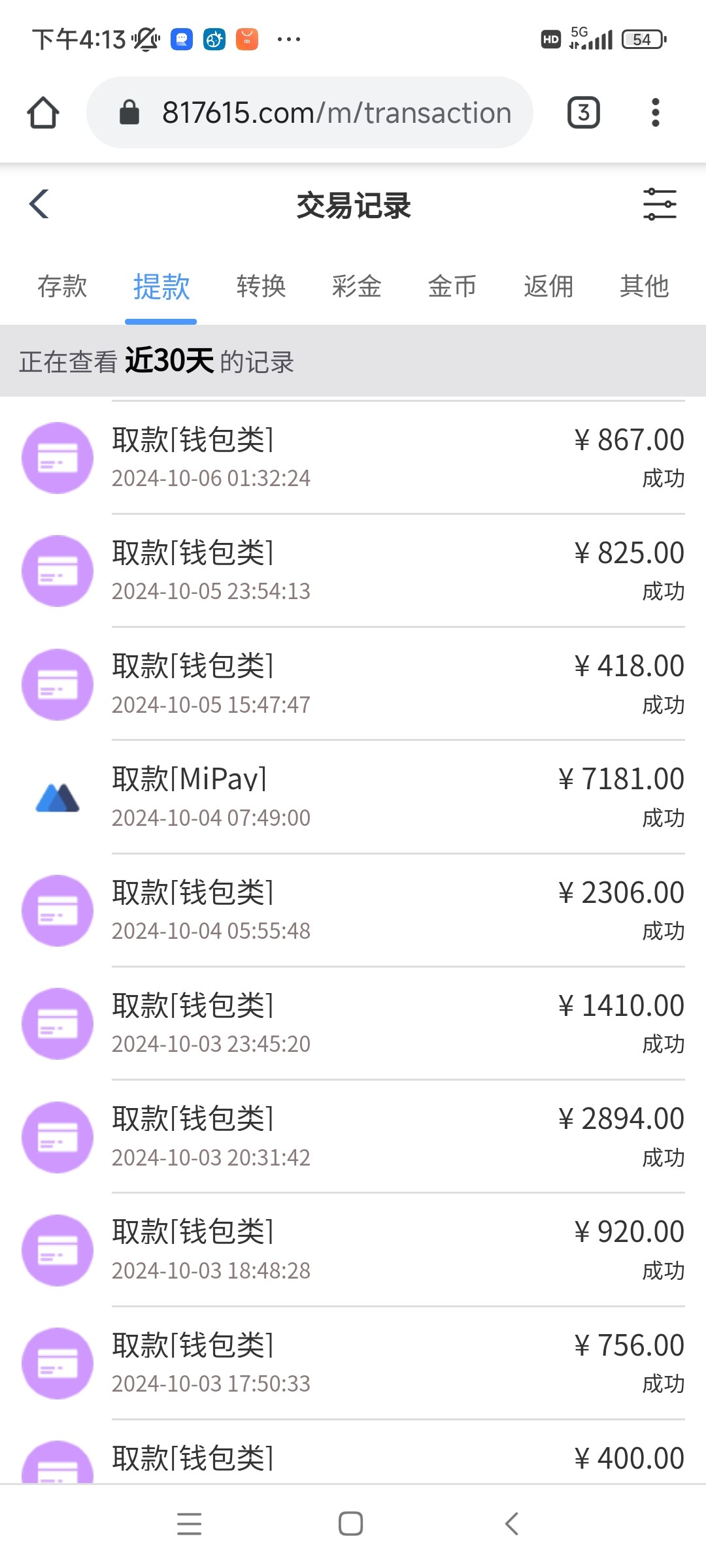706x1568 pixels.
Task: View the 返佣 tab
Action: click(x=548, y=286)
